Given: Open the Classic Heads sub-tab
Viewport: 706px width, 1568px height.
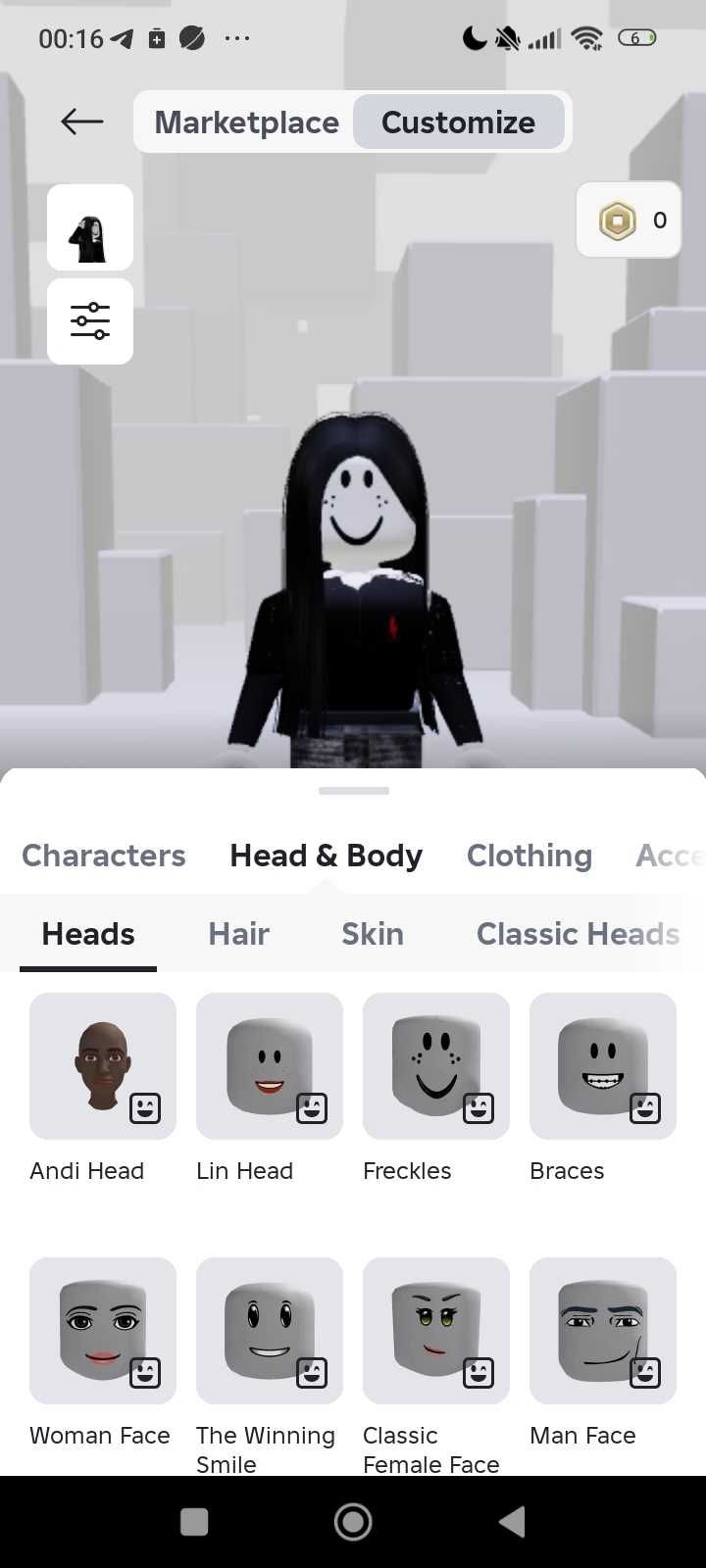Looking at the screenshot, I should (x=578, y=934).
